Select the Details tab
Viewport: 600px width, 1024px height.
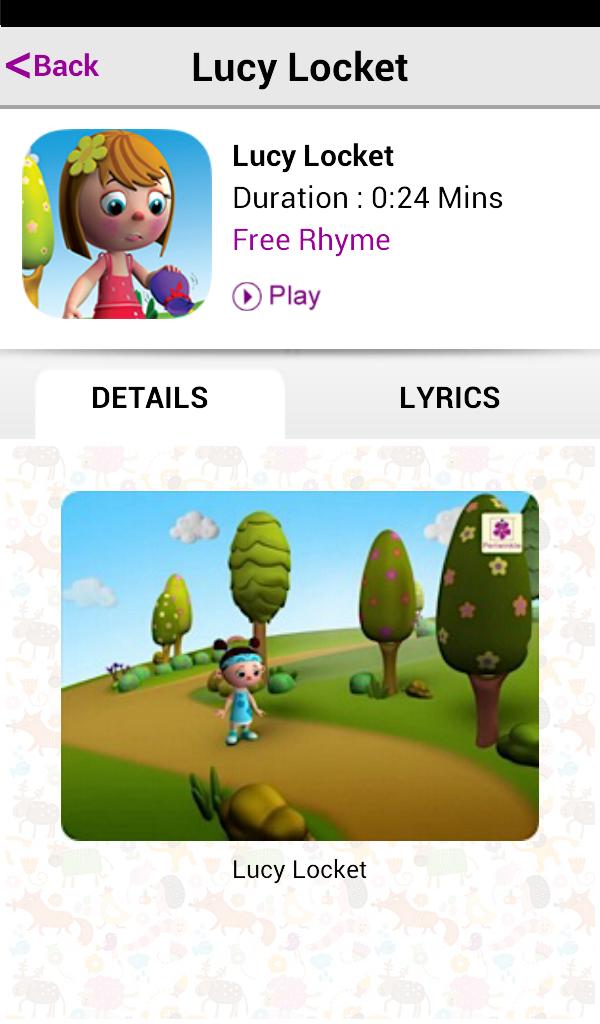[150, 398]
